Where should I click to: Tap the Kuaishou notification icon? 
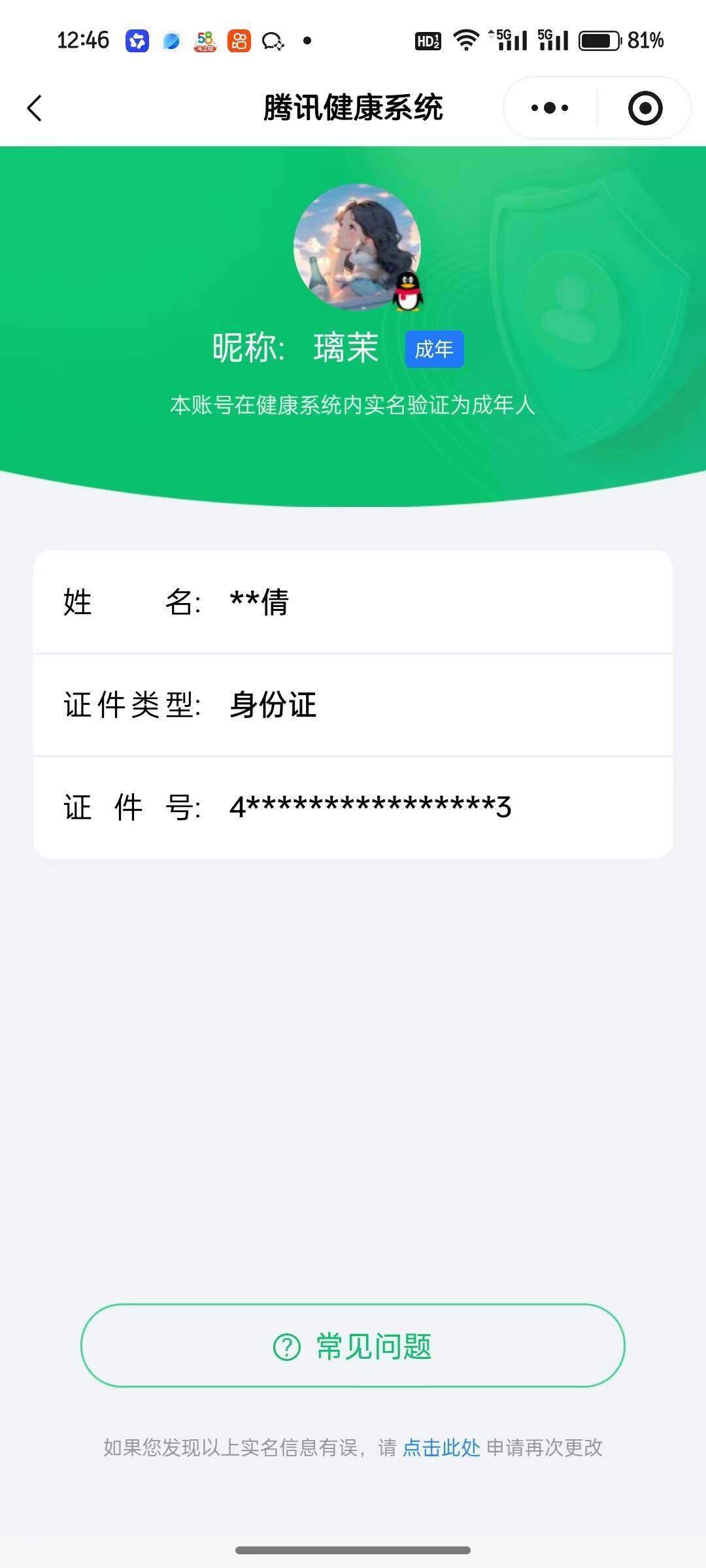tap(240, 41)
